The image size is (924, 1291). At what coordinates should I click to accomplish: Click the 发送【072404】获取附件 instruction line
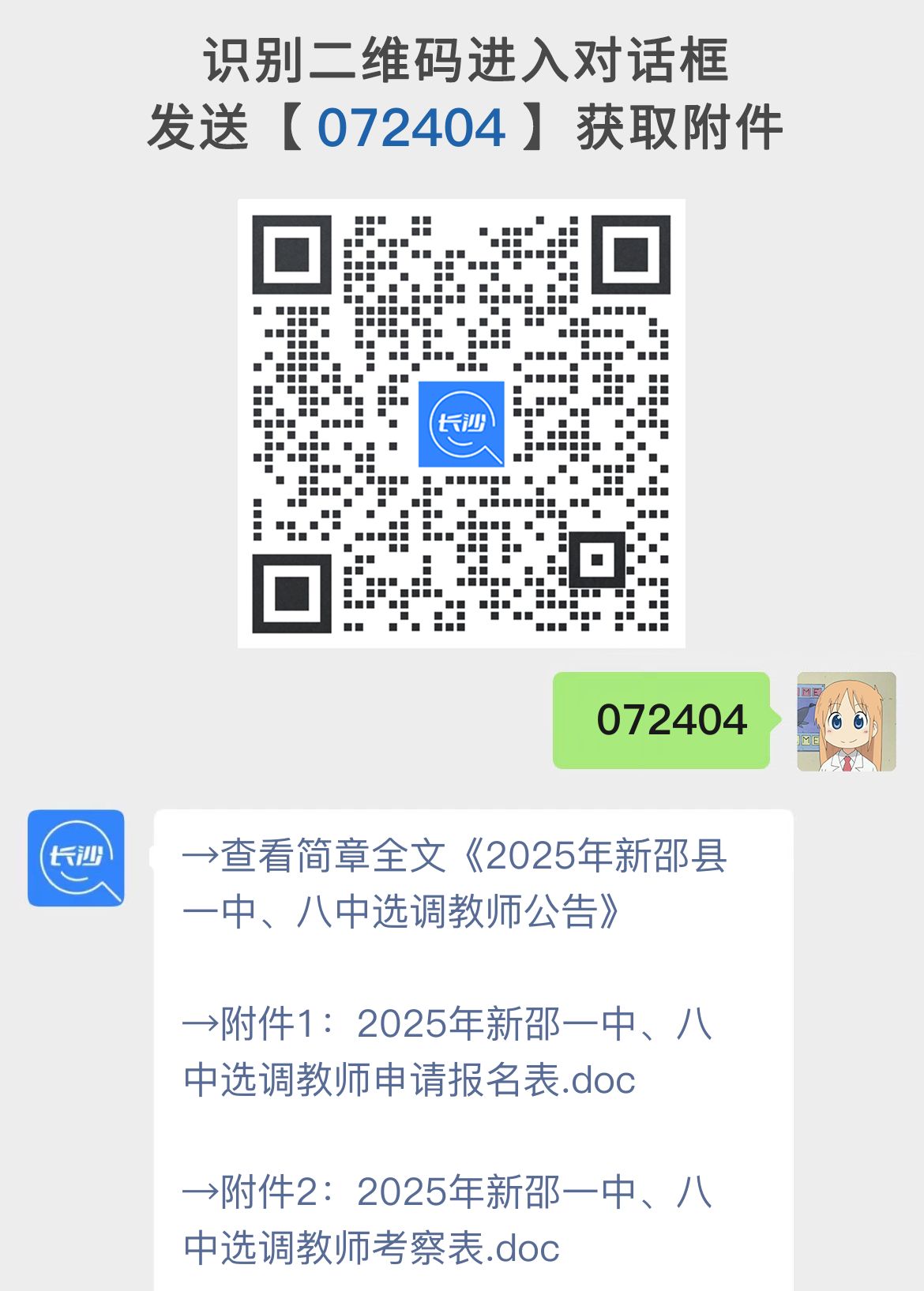pyautogui.click(x=462, y=126)
